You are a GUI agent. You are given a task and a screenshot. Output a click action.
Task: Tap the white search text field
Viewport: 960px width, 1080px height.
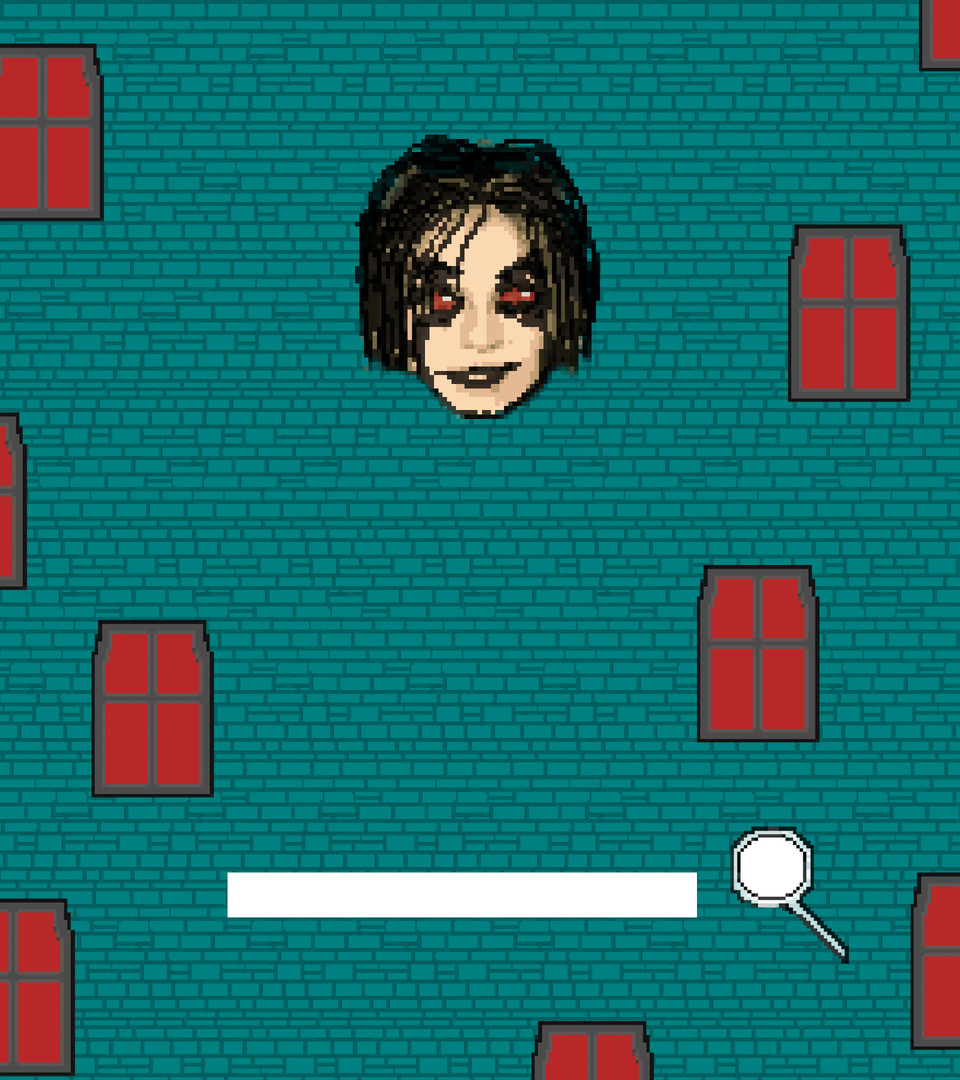click(x=461, y=894)
